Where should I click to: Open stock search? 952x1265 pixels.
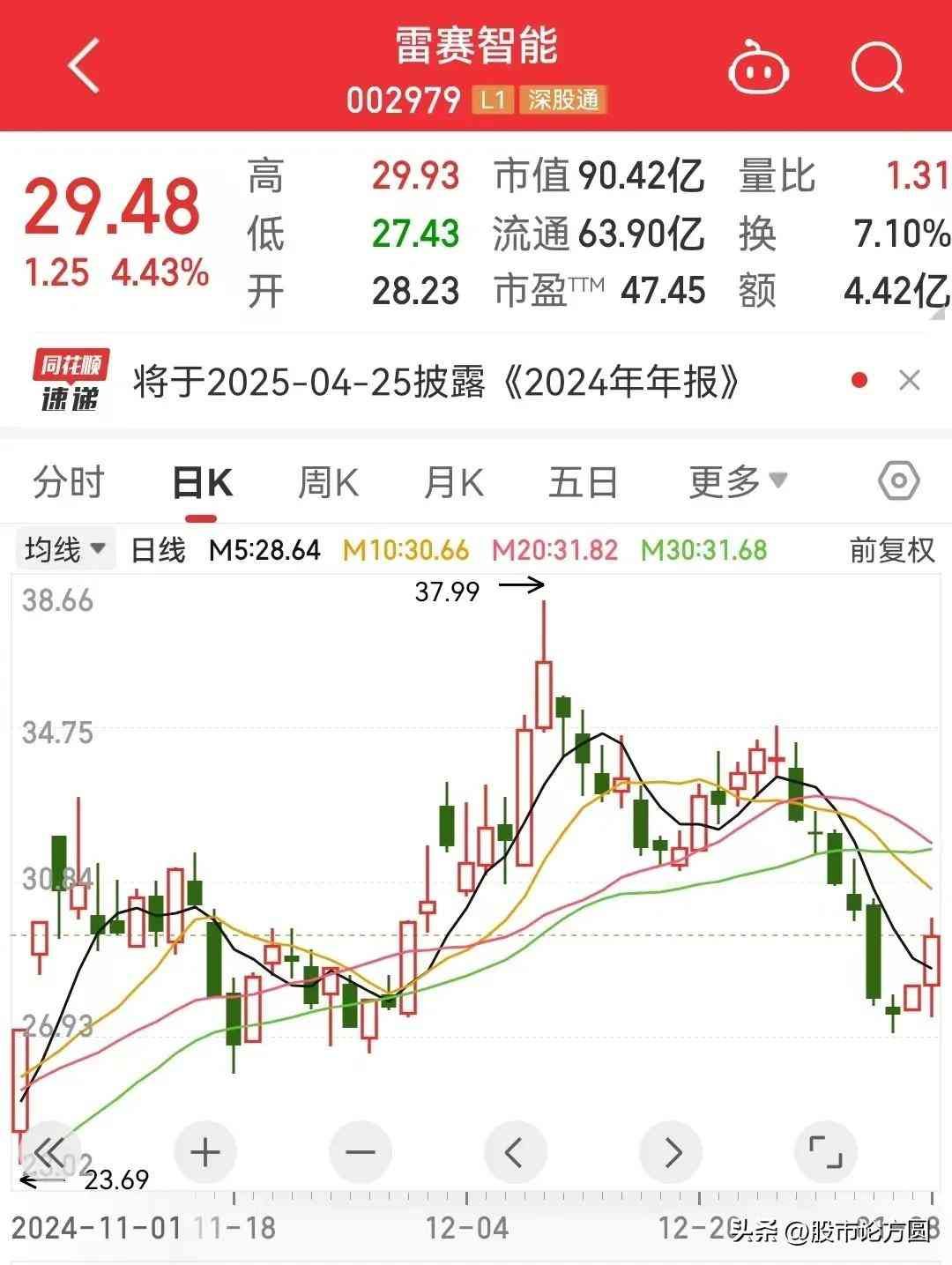(x=877, y=67)
